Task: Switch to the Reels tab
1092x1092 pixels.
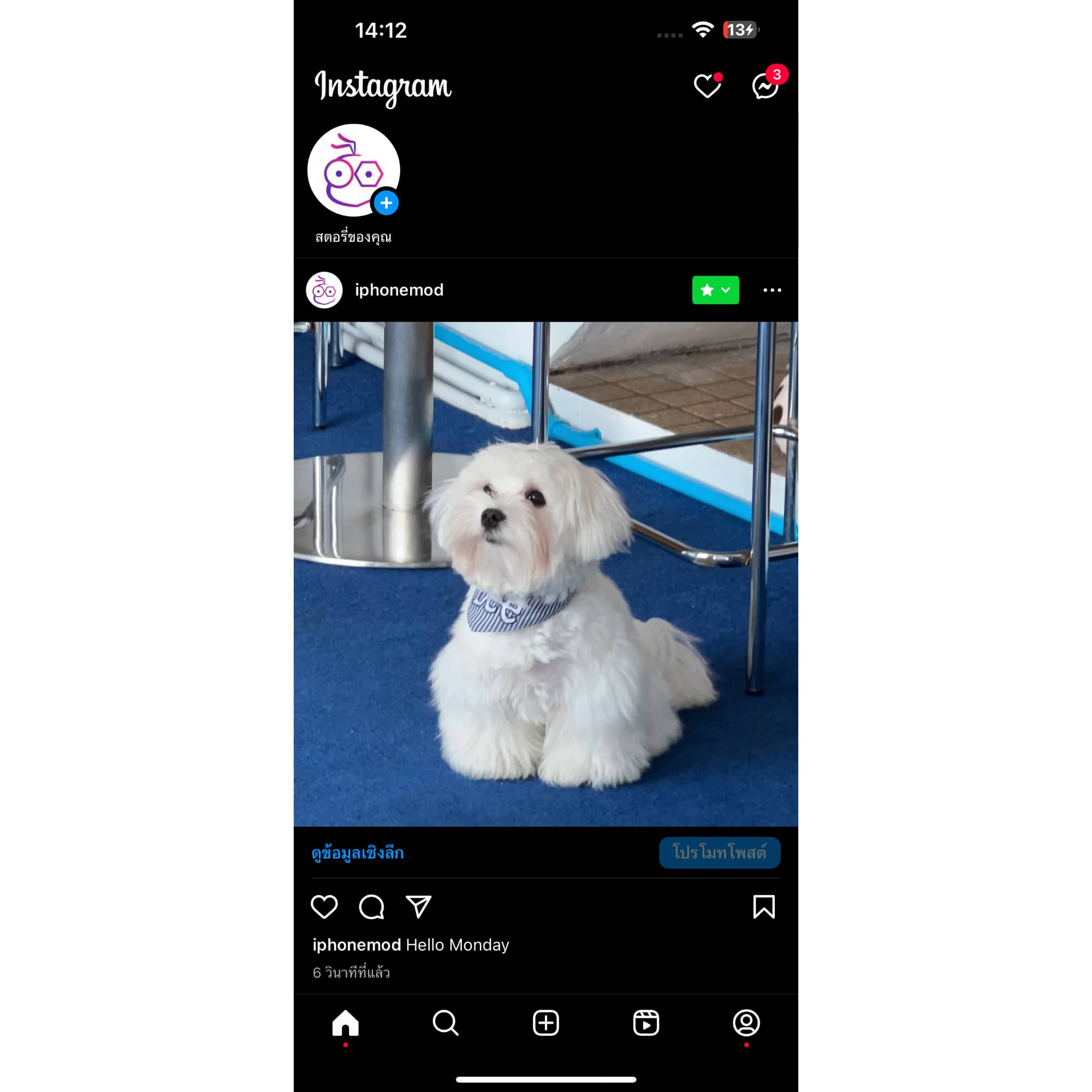Action: (646, 1023)
